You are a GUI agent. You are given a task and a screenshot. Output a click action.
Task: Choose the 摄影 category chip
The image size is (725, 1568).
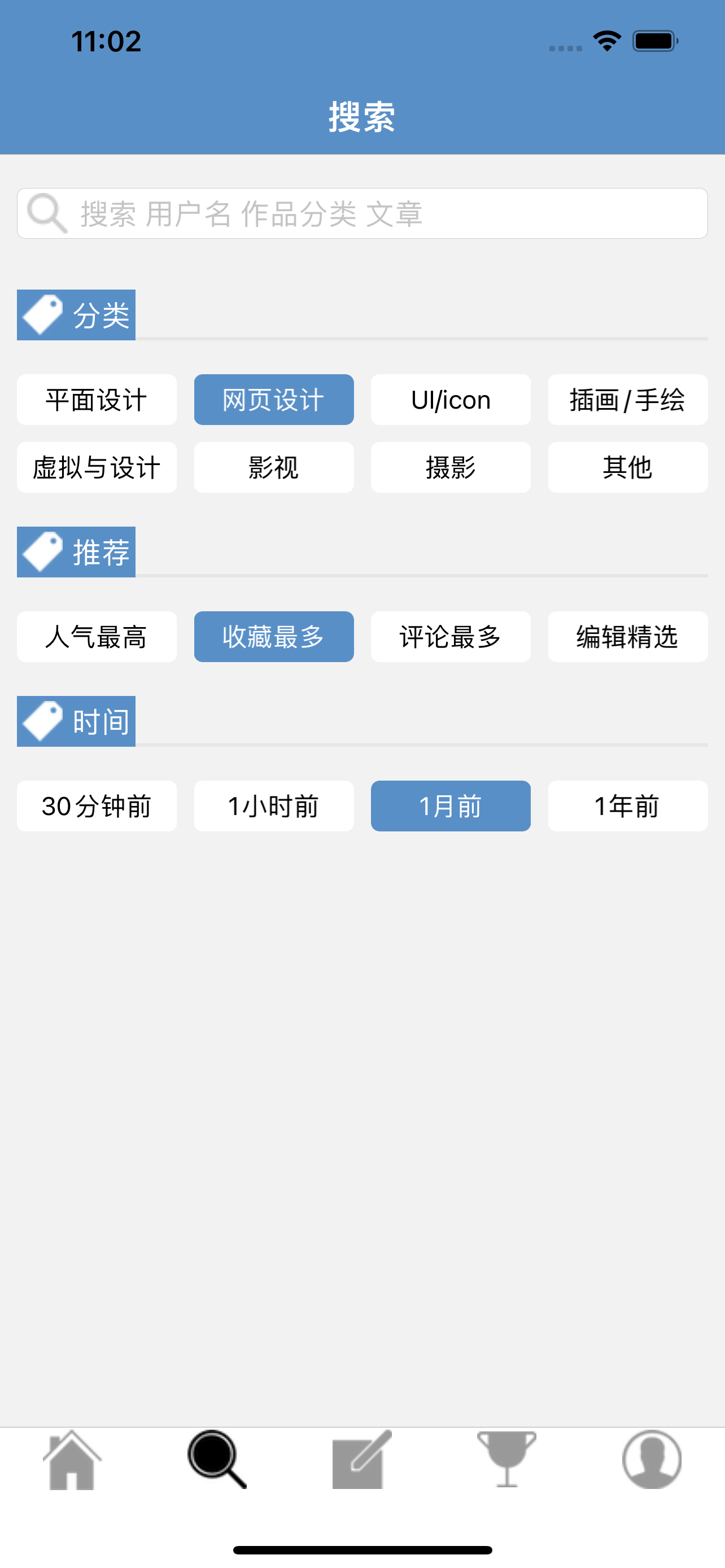click(x=451, y=467)
